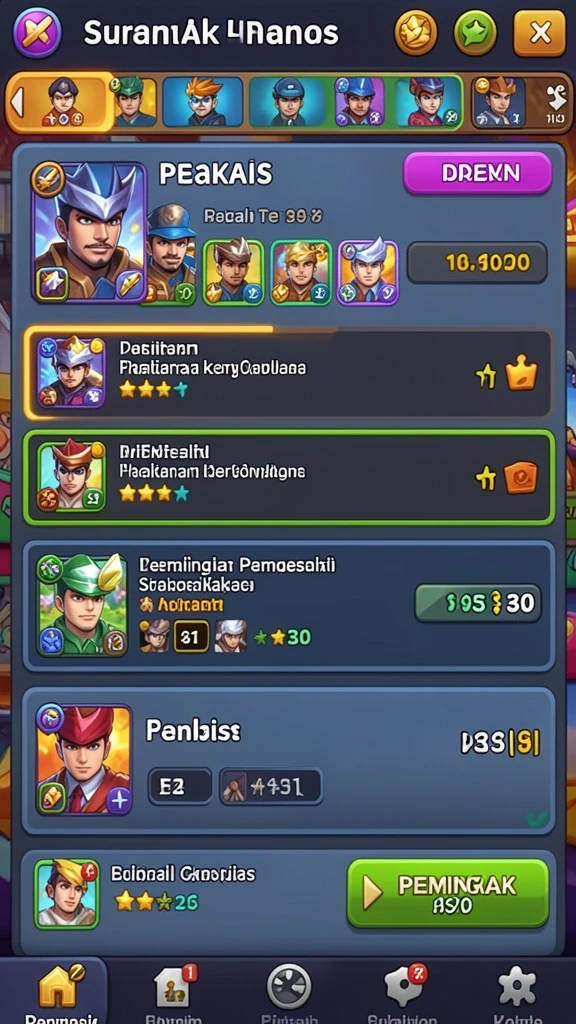The image size is (576, 1024).
Task: Tap the plus icon on the Penbiss portrait
Action: pyautogui.click(x=118, y=799)
